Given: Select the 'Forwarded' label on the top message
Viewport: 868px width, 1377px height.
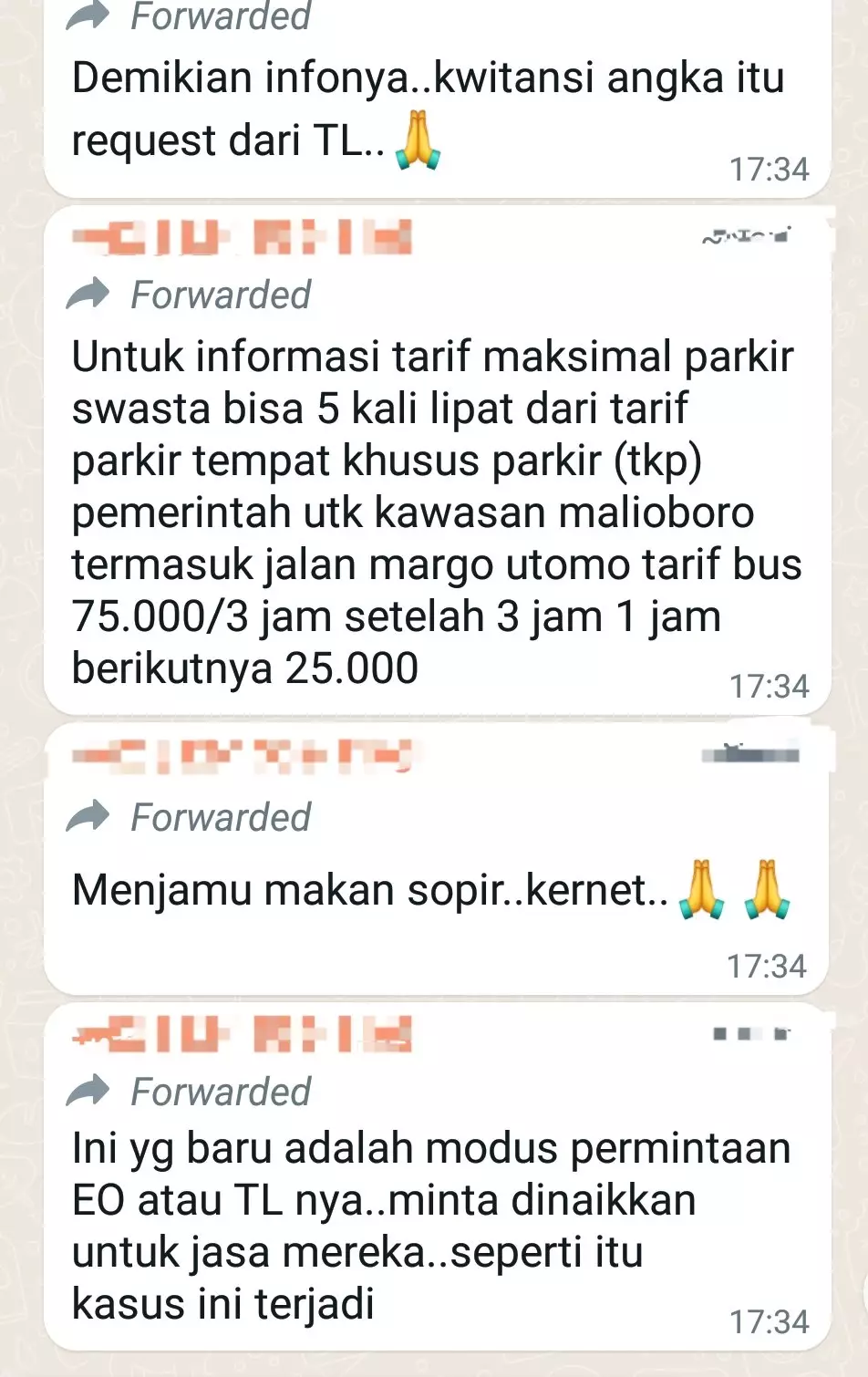Looking at the screenshot, I should click(219, 16).
